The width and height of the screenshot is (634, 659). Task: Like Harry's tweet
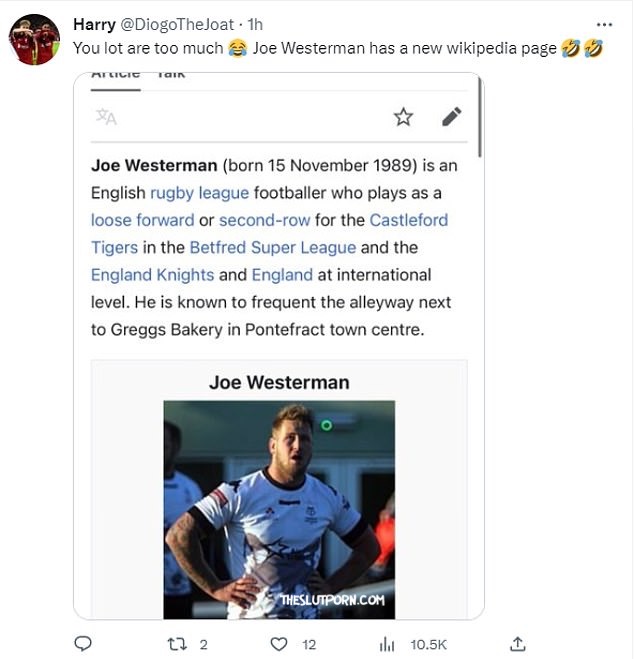tap(282, 643)
